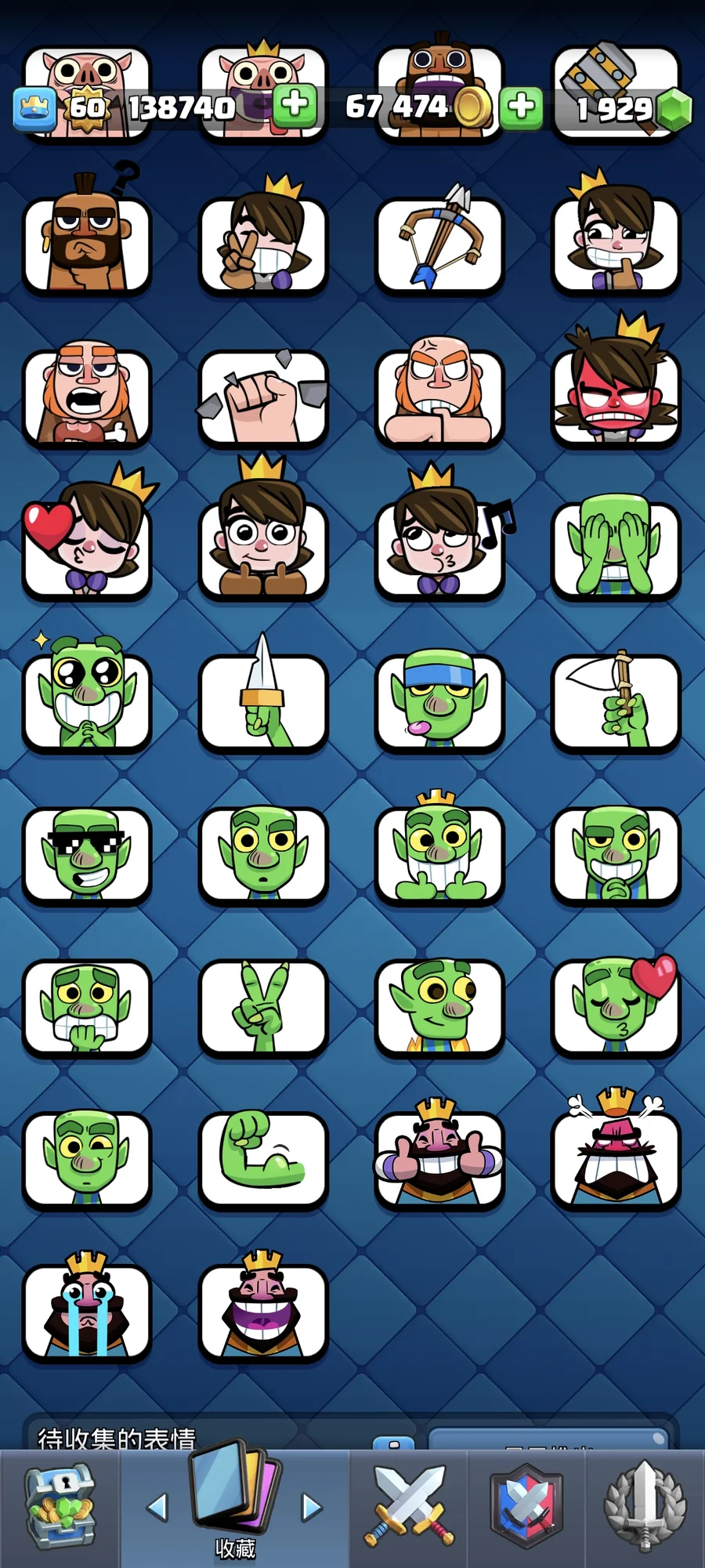Select the fist smashing rocks emote
The image size is (705, 1568).
[263, 397]
